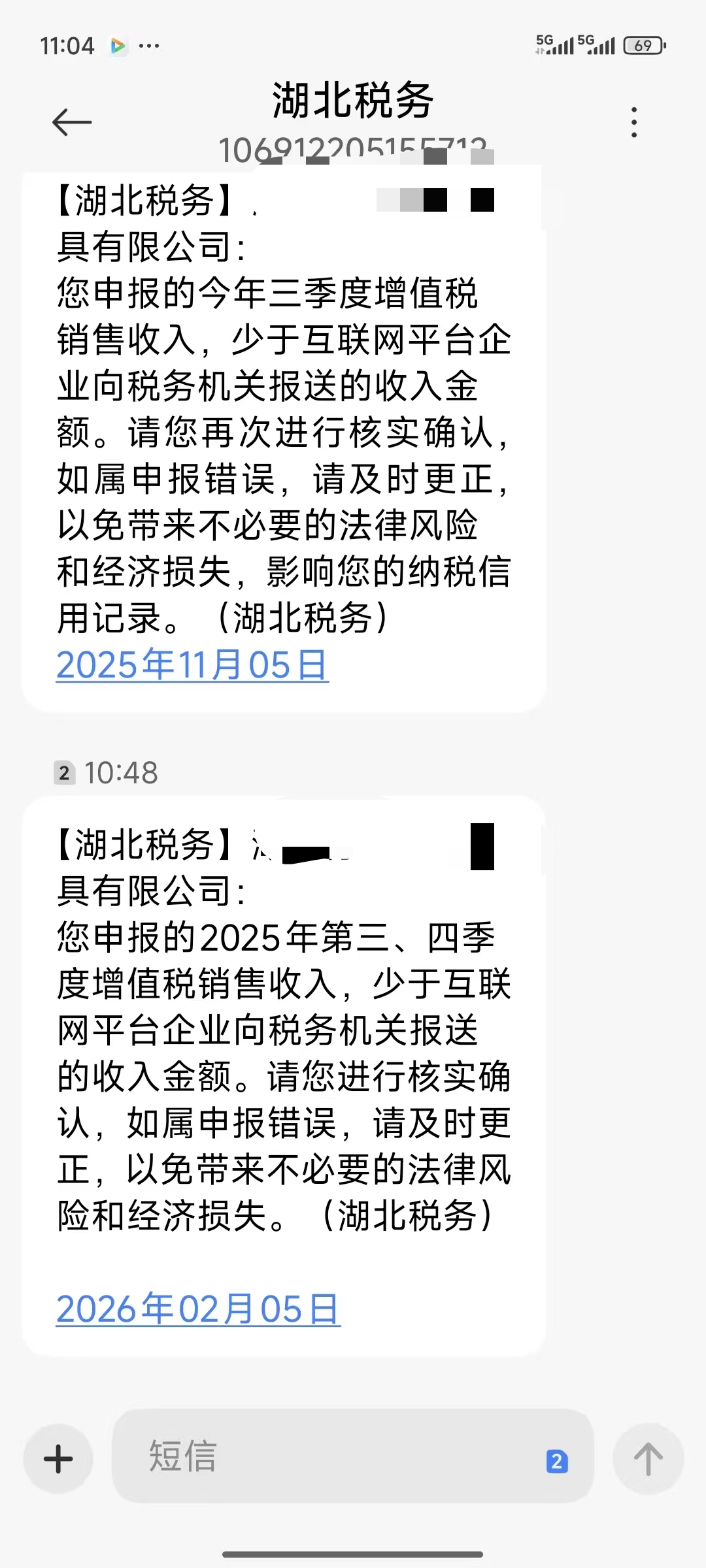Focus the 短信 message input field
This screenshot has width=706, height=1568.
point(327,1456)
